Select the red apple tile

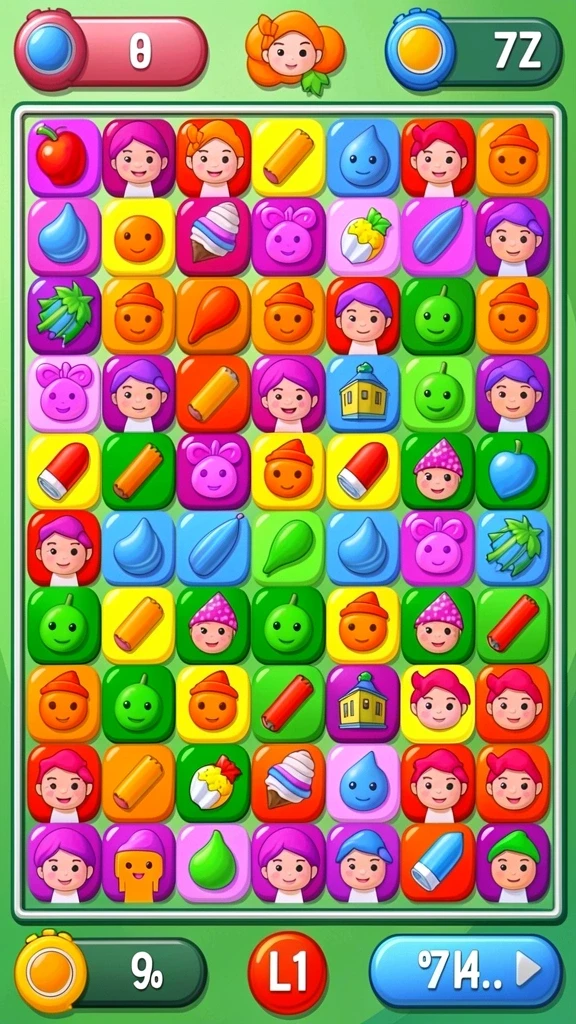point(63,157)
